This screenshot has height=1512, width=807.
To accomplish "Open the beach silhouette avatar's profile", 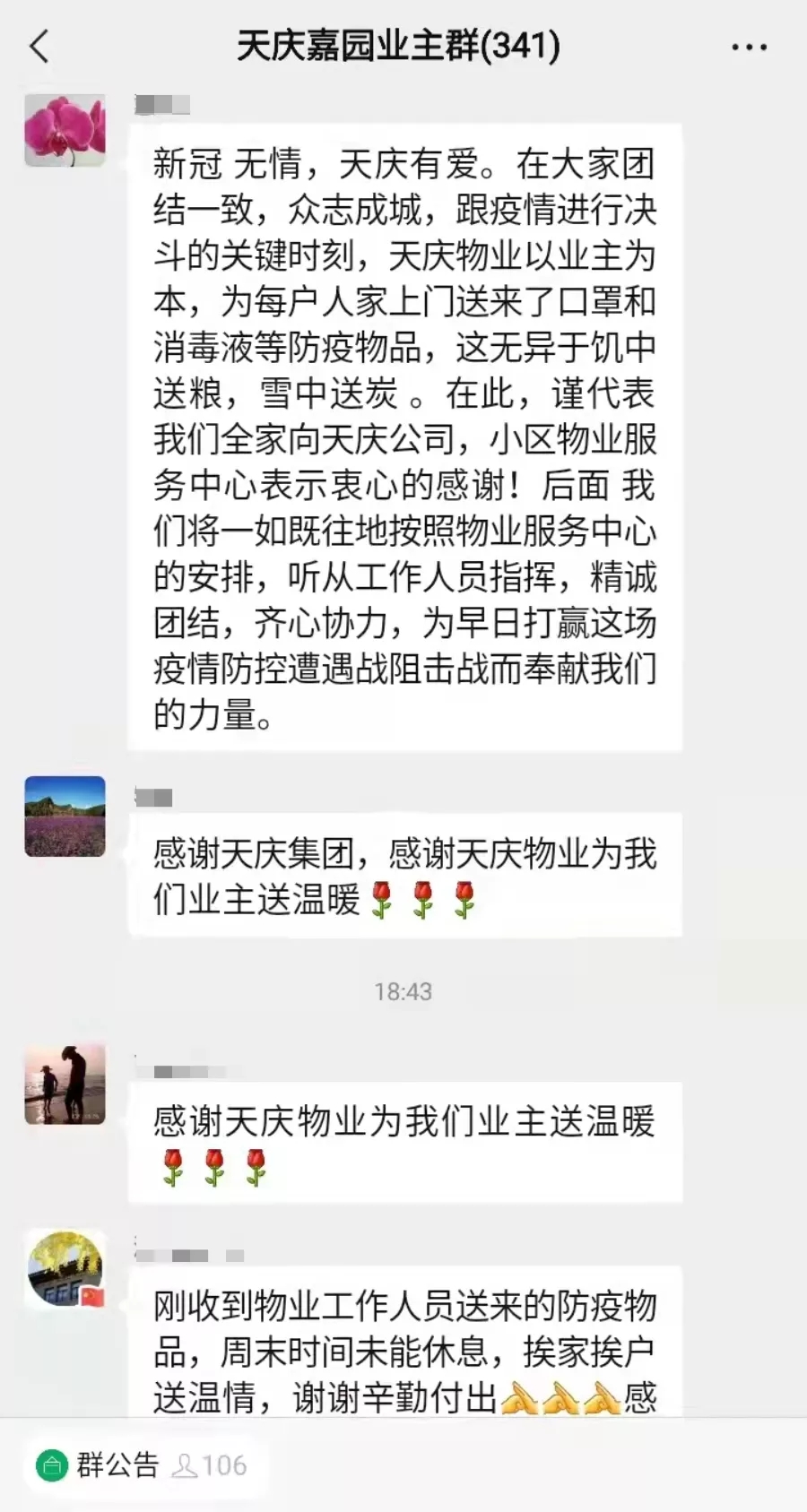I will pos(65,1084).
